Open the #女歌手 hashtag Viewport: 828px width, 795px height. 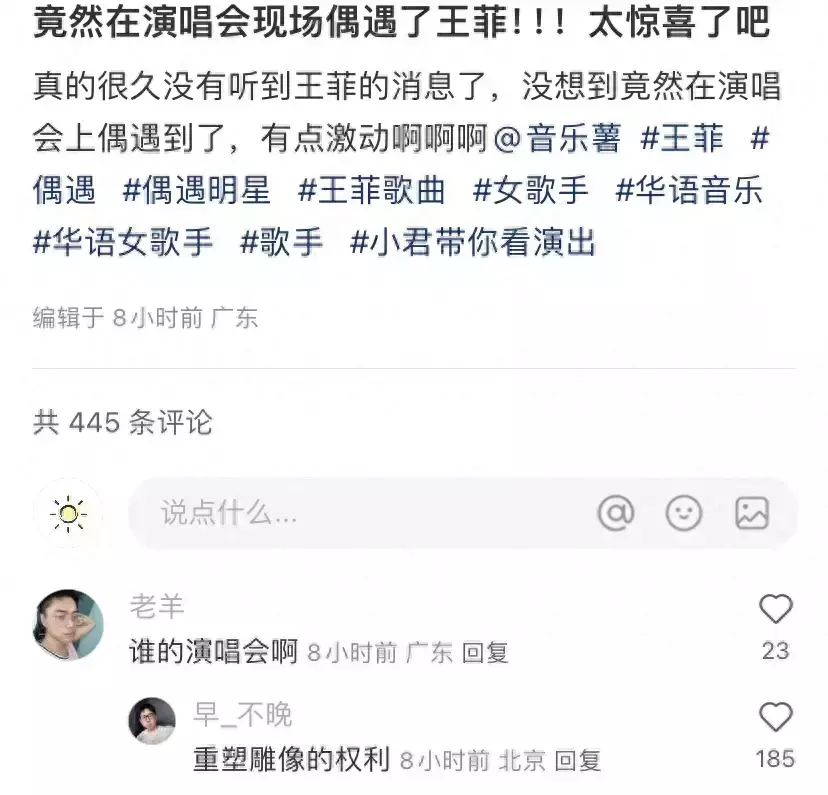pos(530,190)
